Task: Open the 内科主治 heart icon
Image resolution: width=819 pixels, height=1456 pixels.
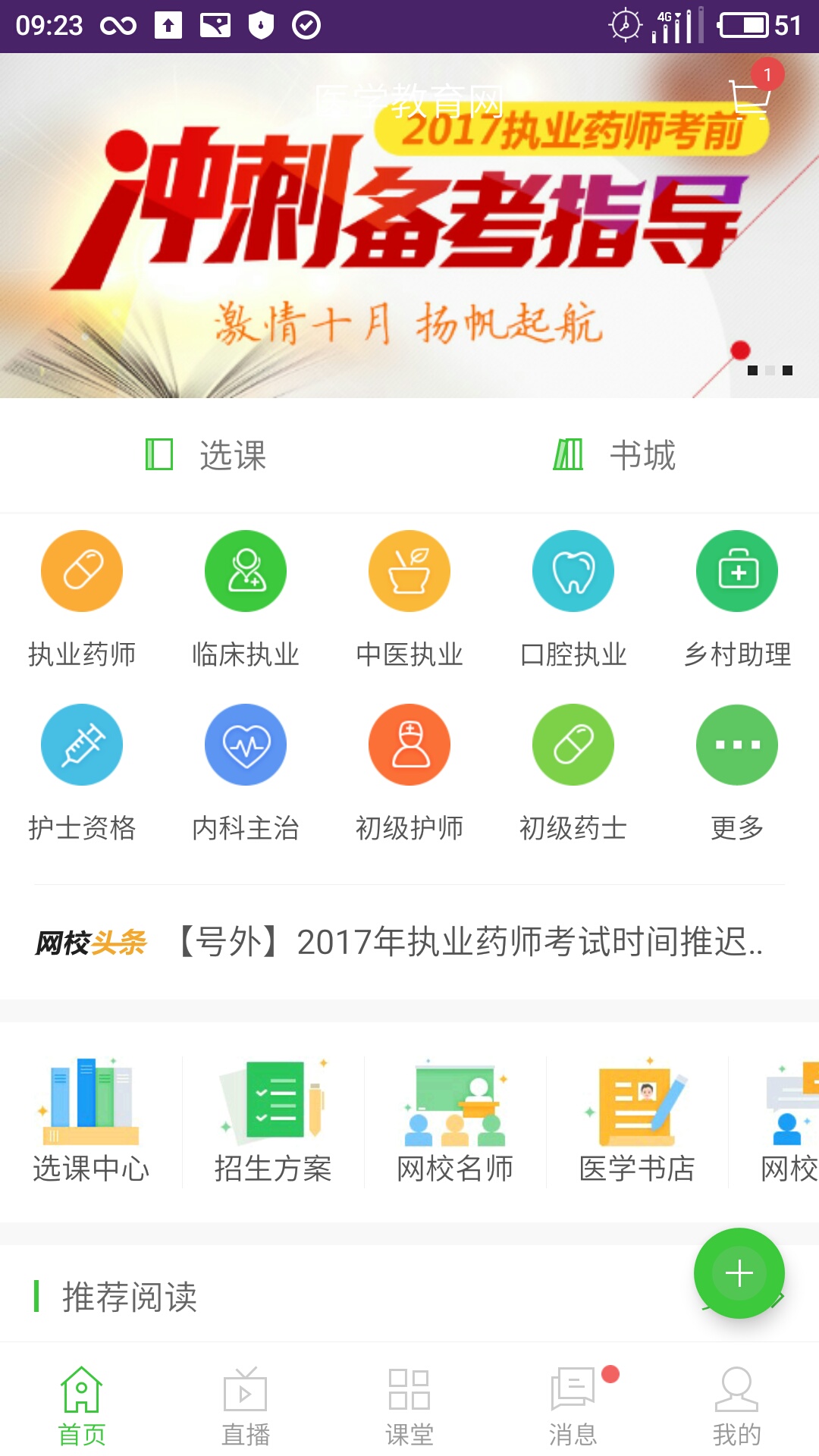Action: click(x=245, y=744)
